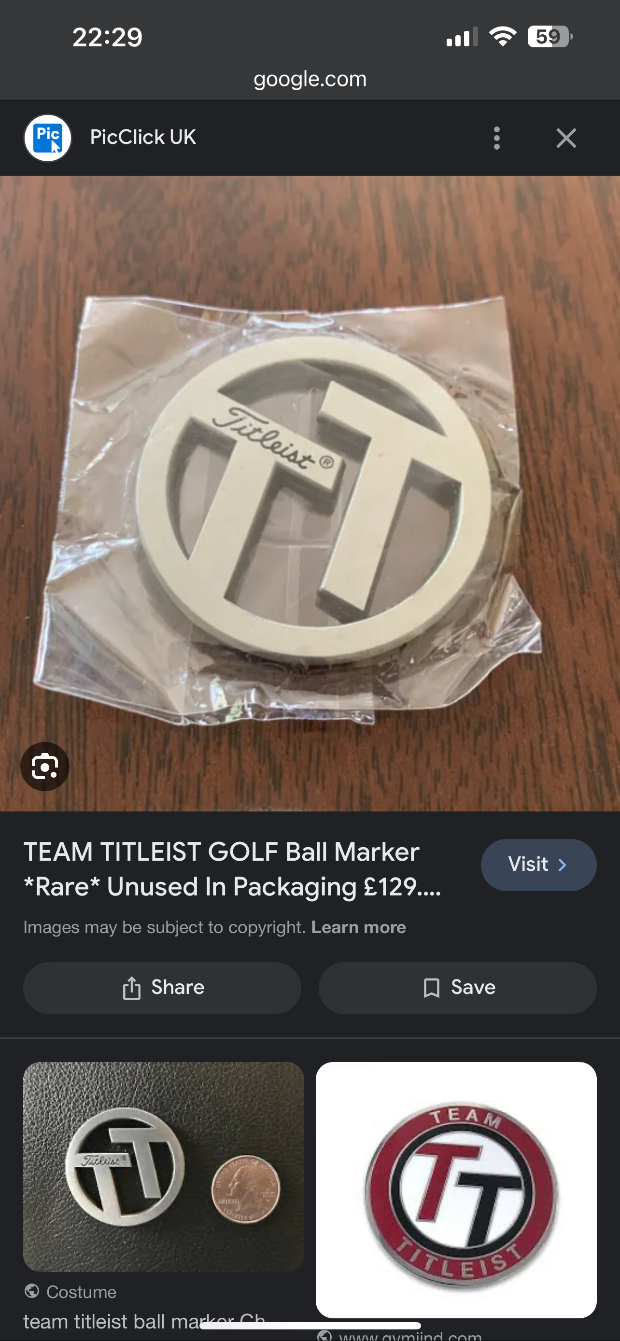Search this image with Google Lens
The image size is (620, 1341).
pos(45,767)
